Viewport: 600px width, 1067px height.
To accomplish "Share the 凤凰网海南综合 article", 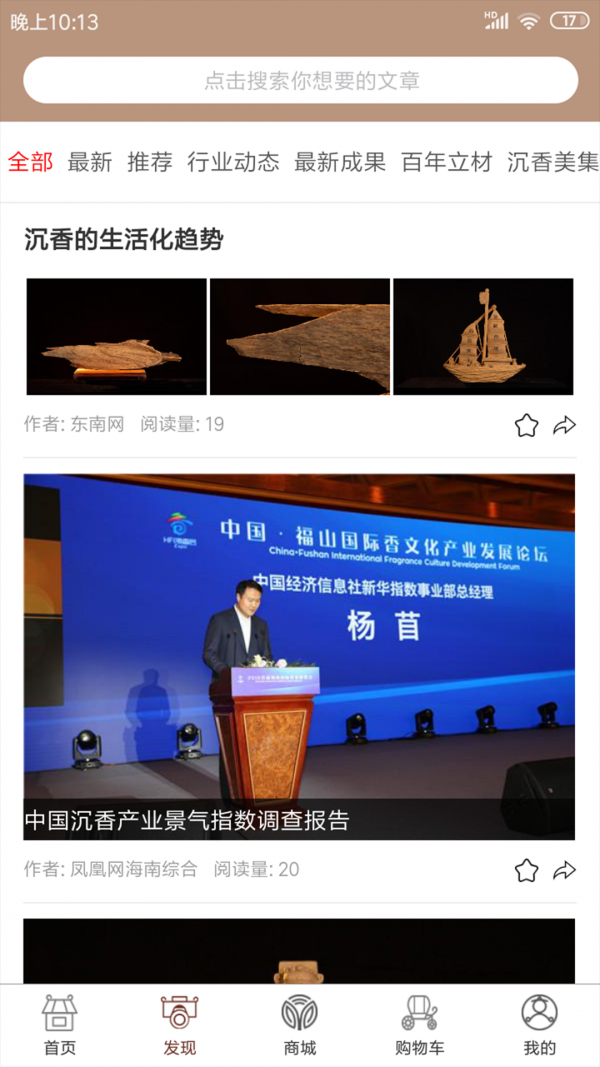I will (x=565, y=870).
